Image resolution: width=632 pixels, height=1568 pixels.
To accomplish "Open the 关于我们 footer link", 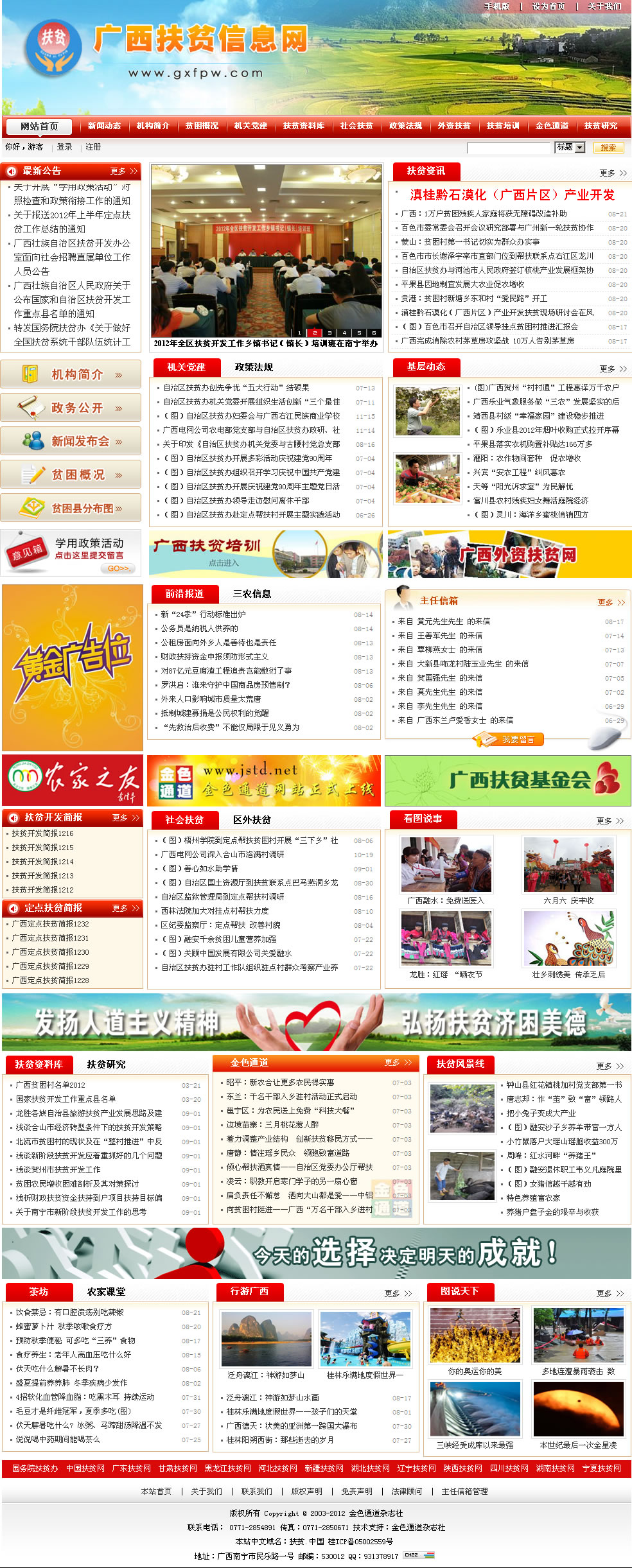I will click(x=206, y=1491).
